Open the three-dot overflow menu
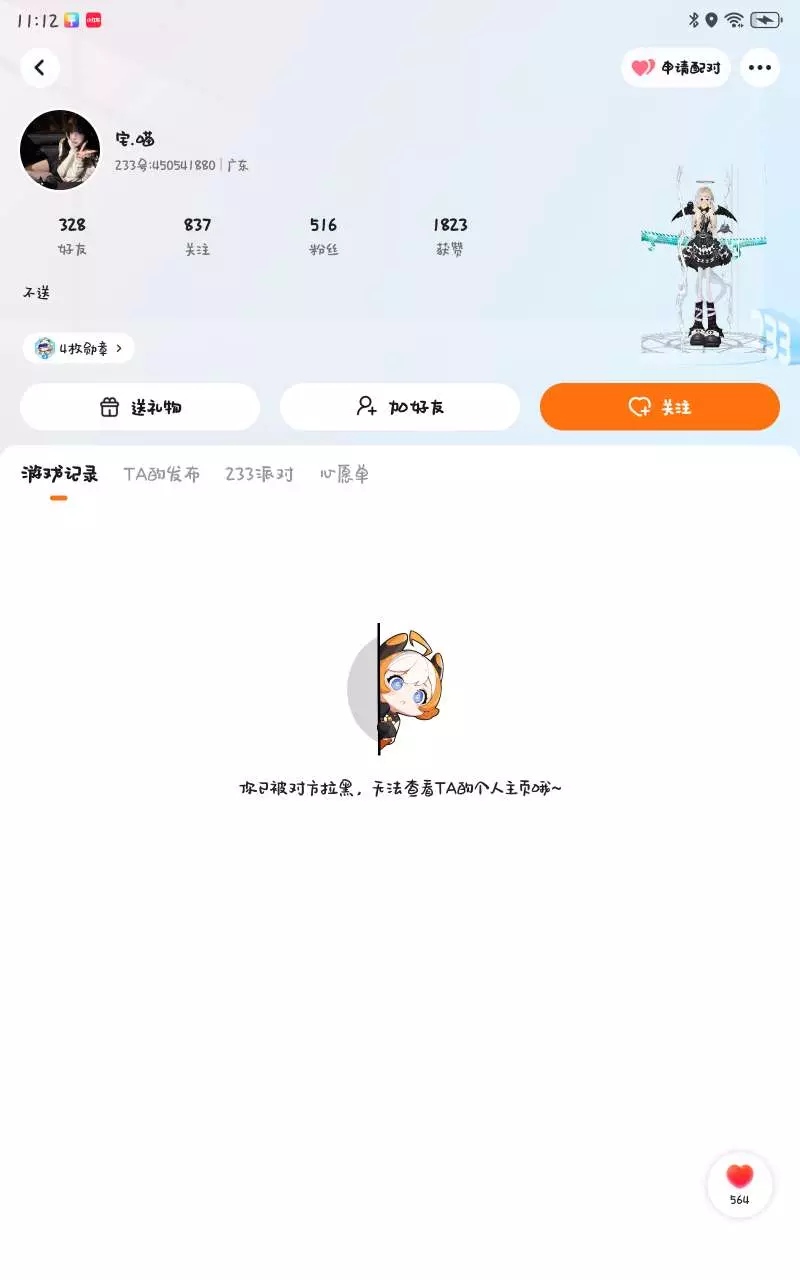Image resolution: width=800 pixels, height=1280 pixels. point(760,68)
